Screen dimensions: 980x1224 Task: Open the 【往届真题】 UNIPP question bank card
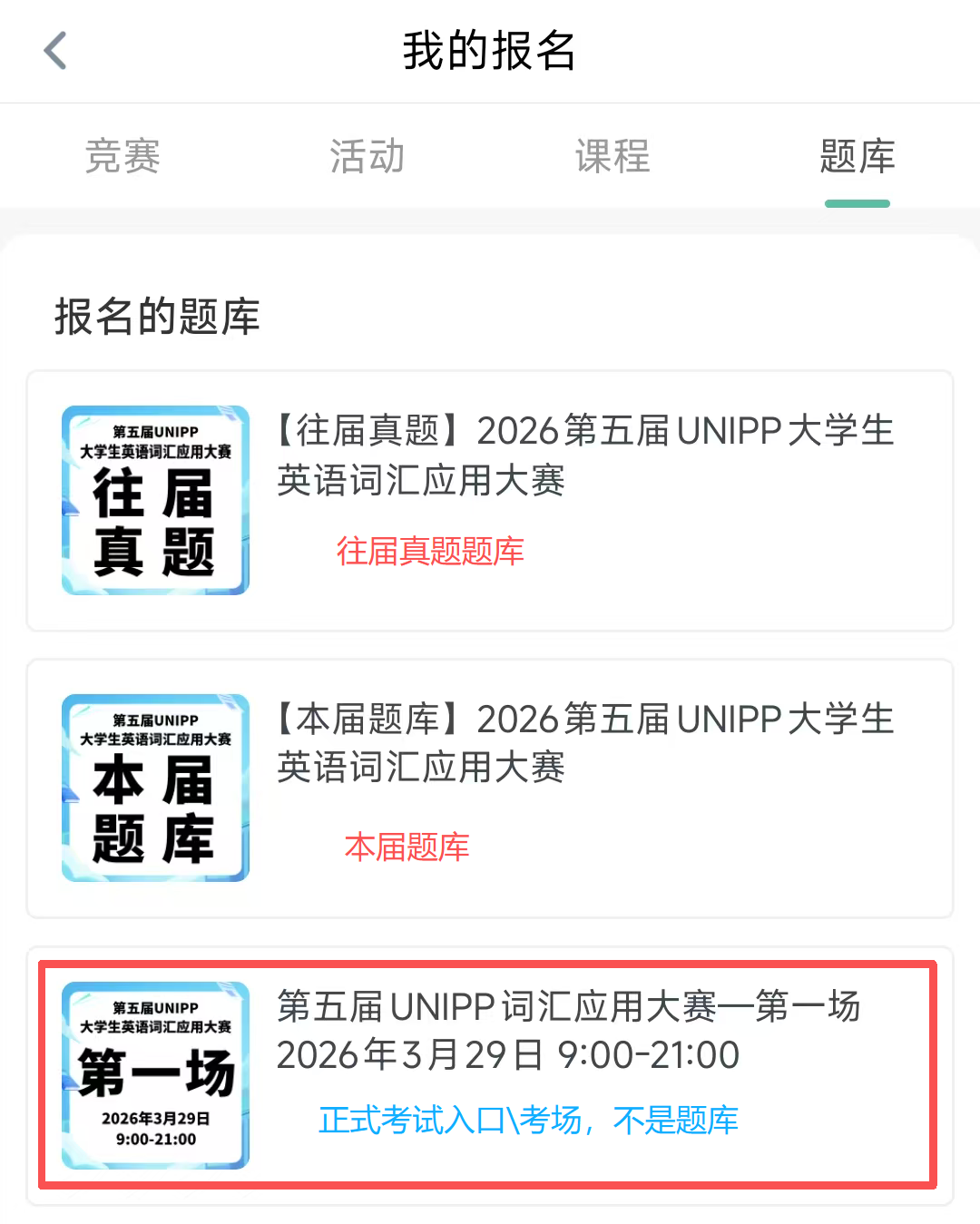pyautogui.click(x=490, y=501)
